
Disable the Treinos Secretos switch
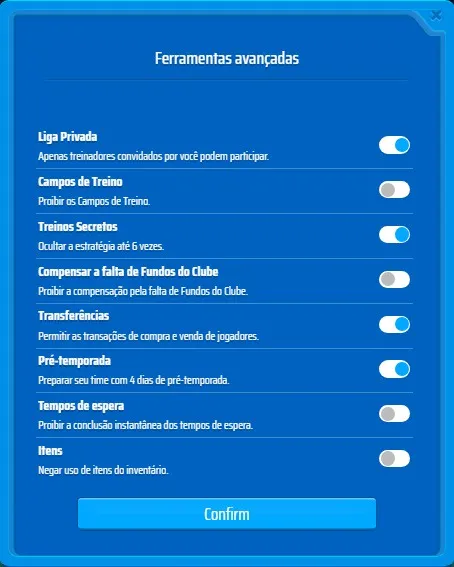coord(394,235)
